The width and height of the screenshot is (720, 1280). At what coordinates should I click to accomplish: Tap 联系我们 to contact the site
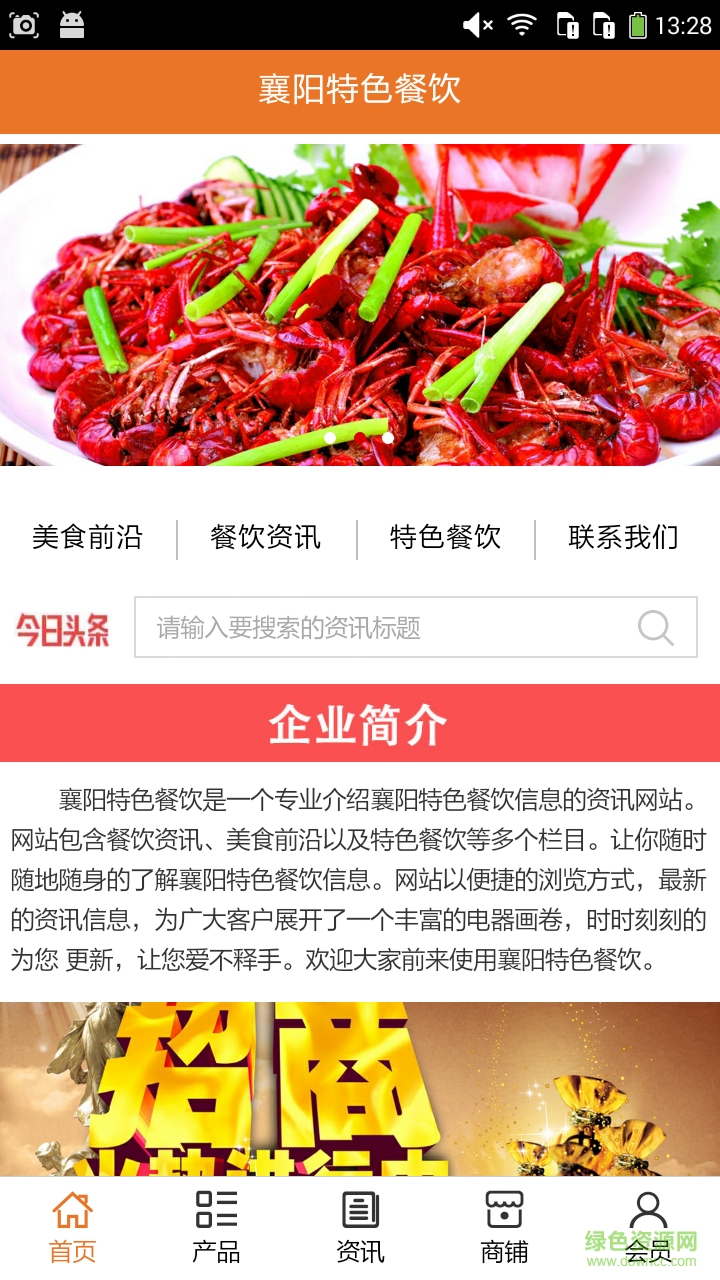pos(621,538)
